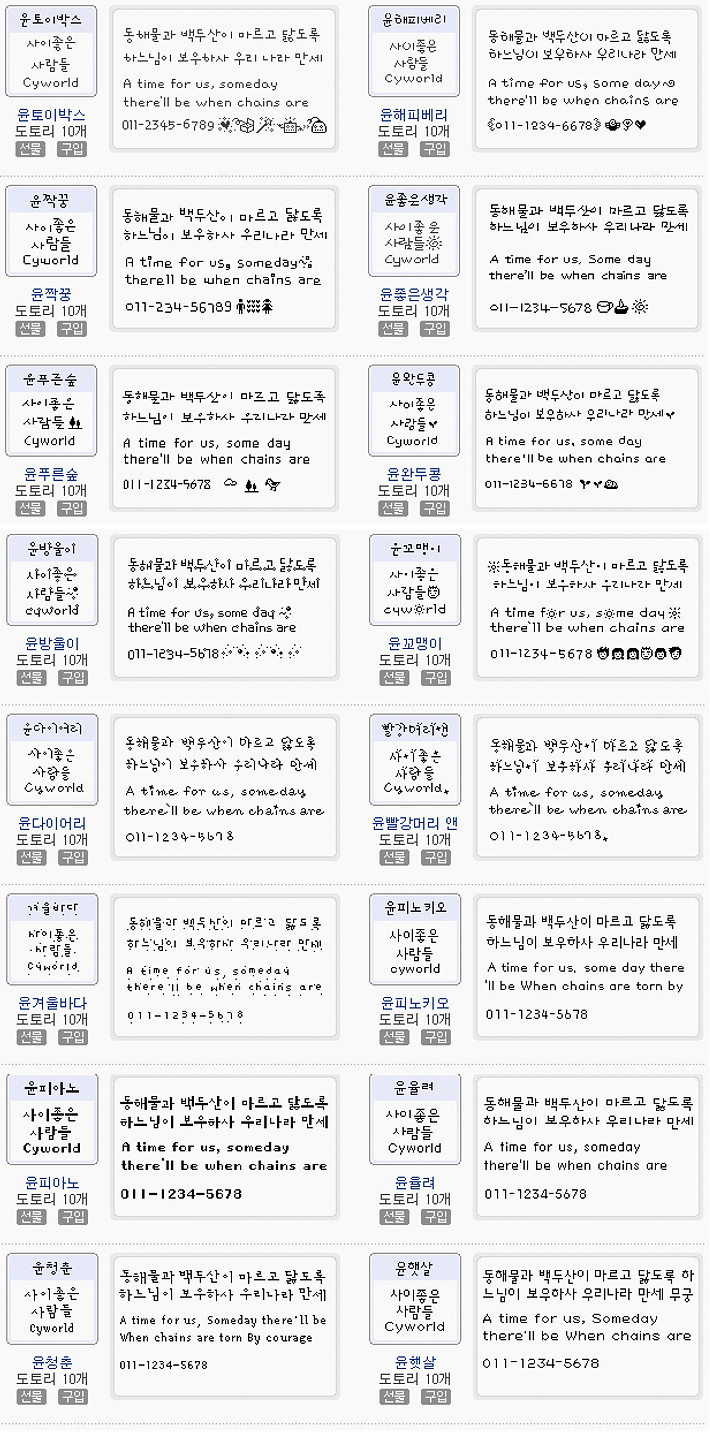This screenshot has height=1440, width=710.
Task: Tap 구입 under 윤좋은생각
Action: 434,328
